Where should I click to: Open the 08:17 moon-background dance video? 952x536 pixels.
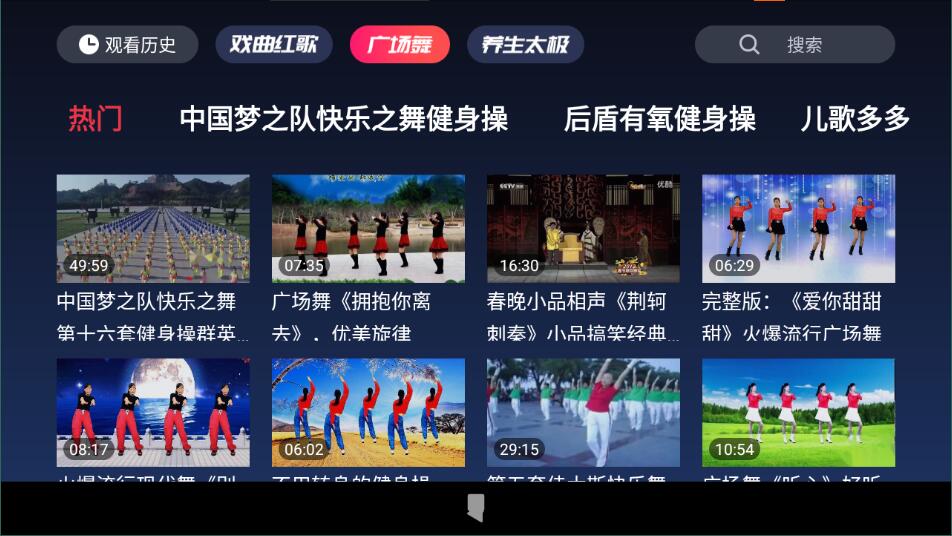coord(153,412)
